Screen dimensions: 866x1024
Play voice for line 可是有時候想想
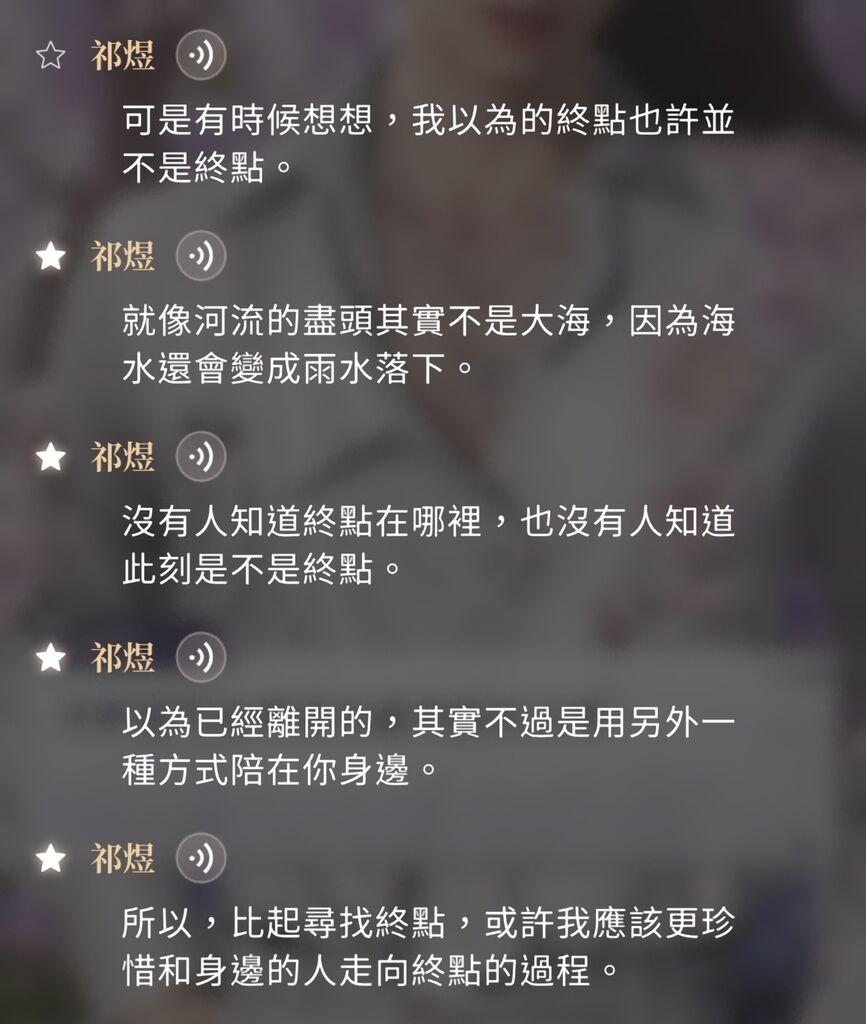201,56
